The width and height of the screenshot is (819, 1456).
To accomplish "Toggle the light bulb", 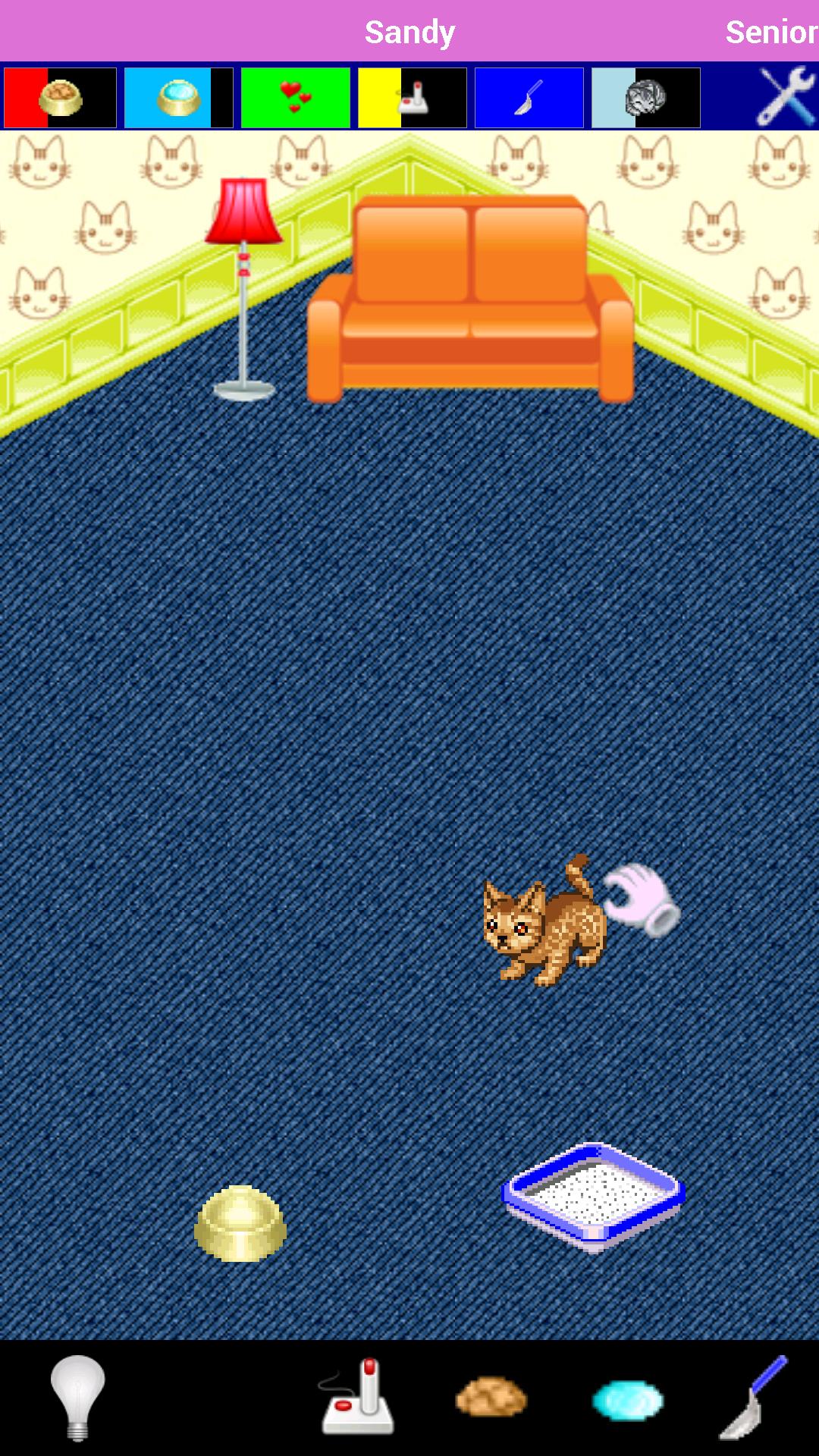I will tap(77, 1397).
